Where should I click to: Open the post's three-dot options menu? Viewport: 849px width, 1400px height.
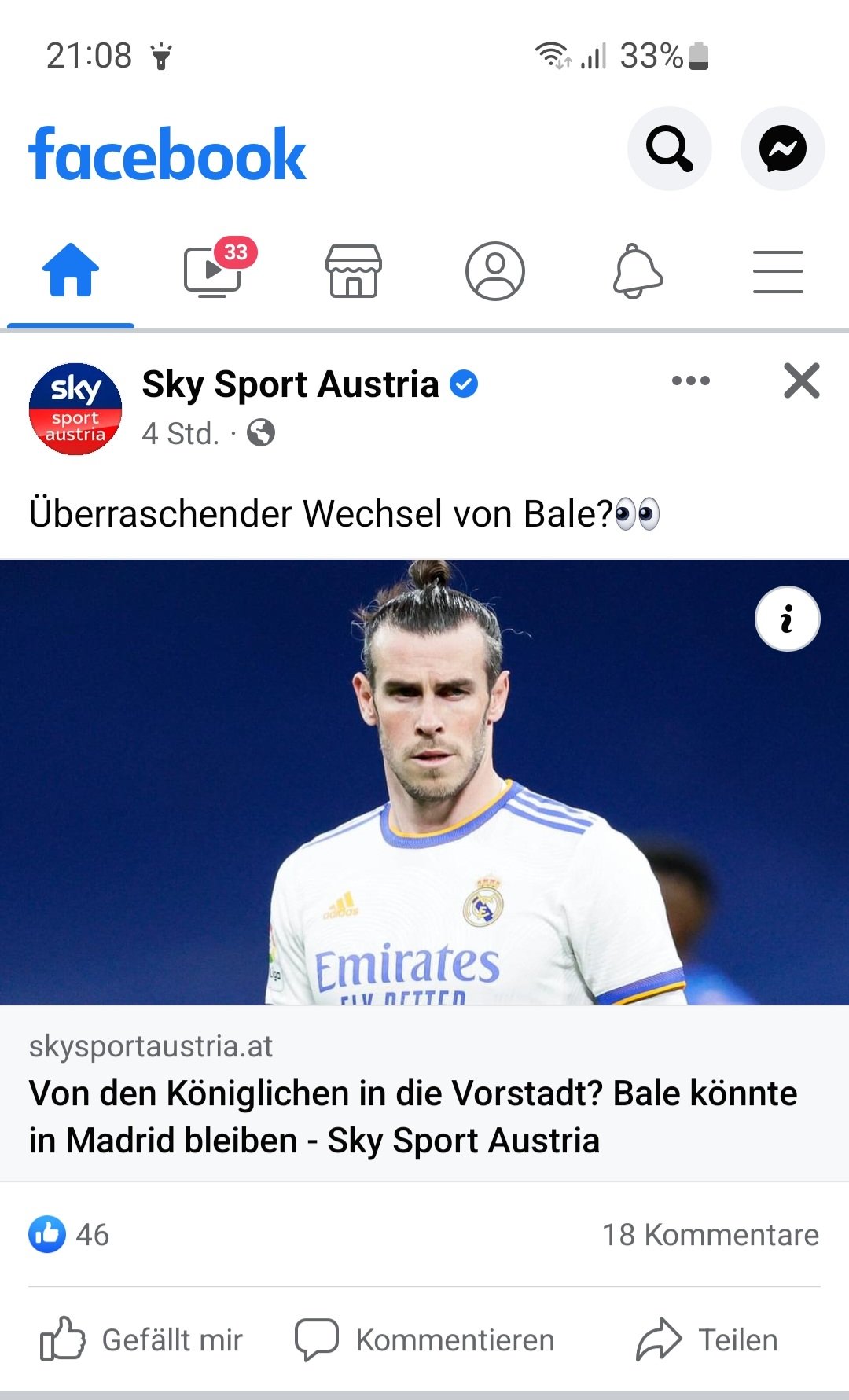[x=691, y=381]
